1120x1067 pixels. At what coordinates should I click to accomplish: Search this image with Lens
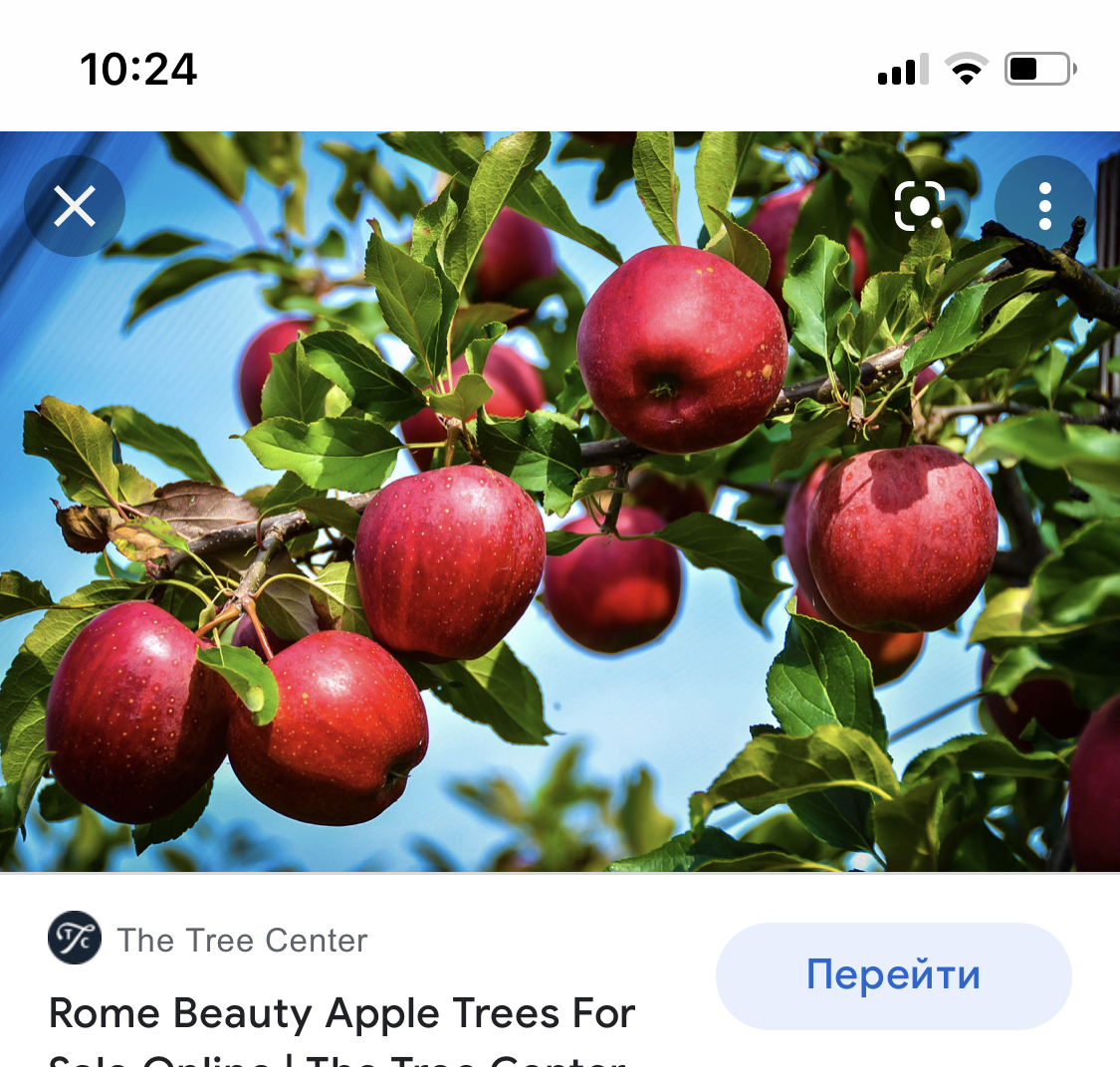[x=919, y=207]
